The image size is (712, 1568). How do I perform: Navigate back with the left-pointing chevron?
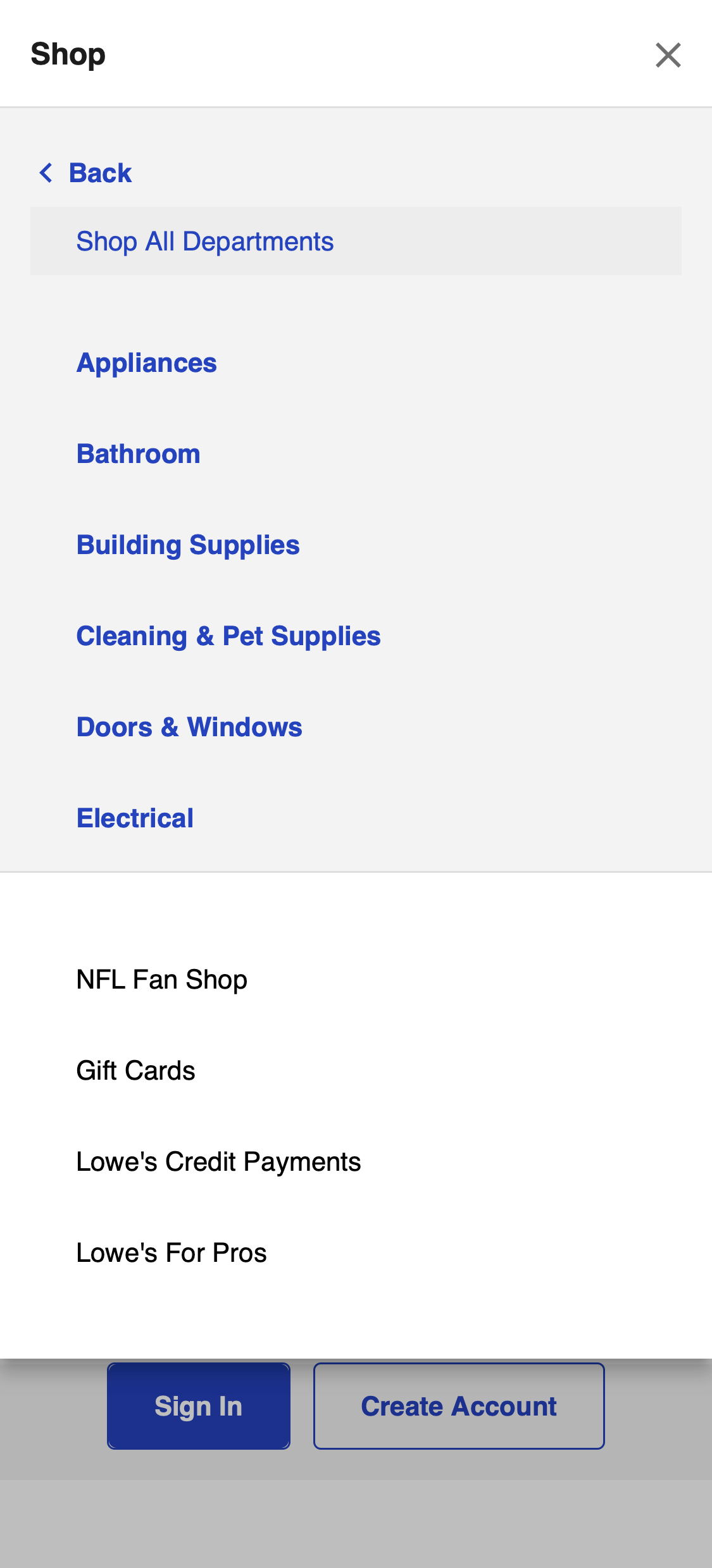pyautogui.click(x=46, y=172)
